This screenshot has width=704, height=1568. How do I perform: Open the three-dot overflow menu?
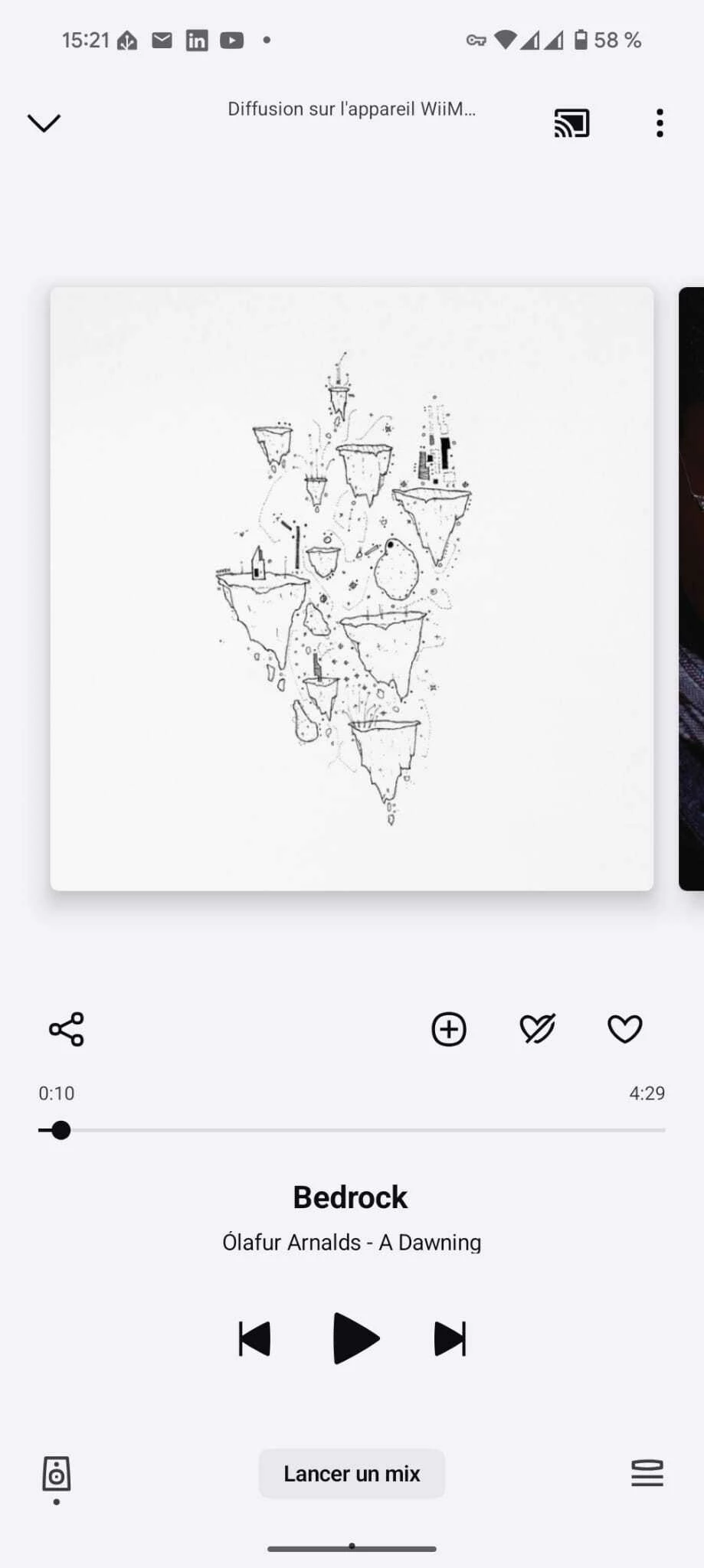coord(659,122)
